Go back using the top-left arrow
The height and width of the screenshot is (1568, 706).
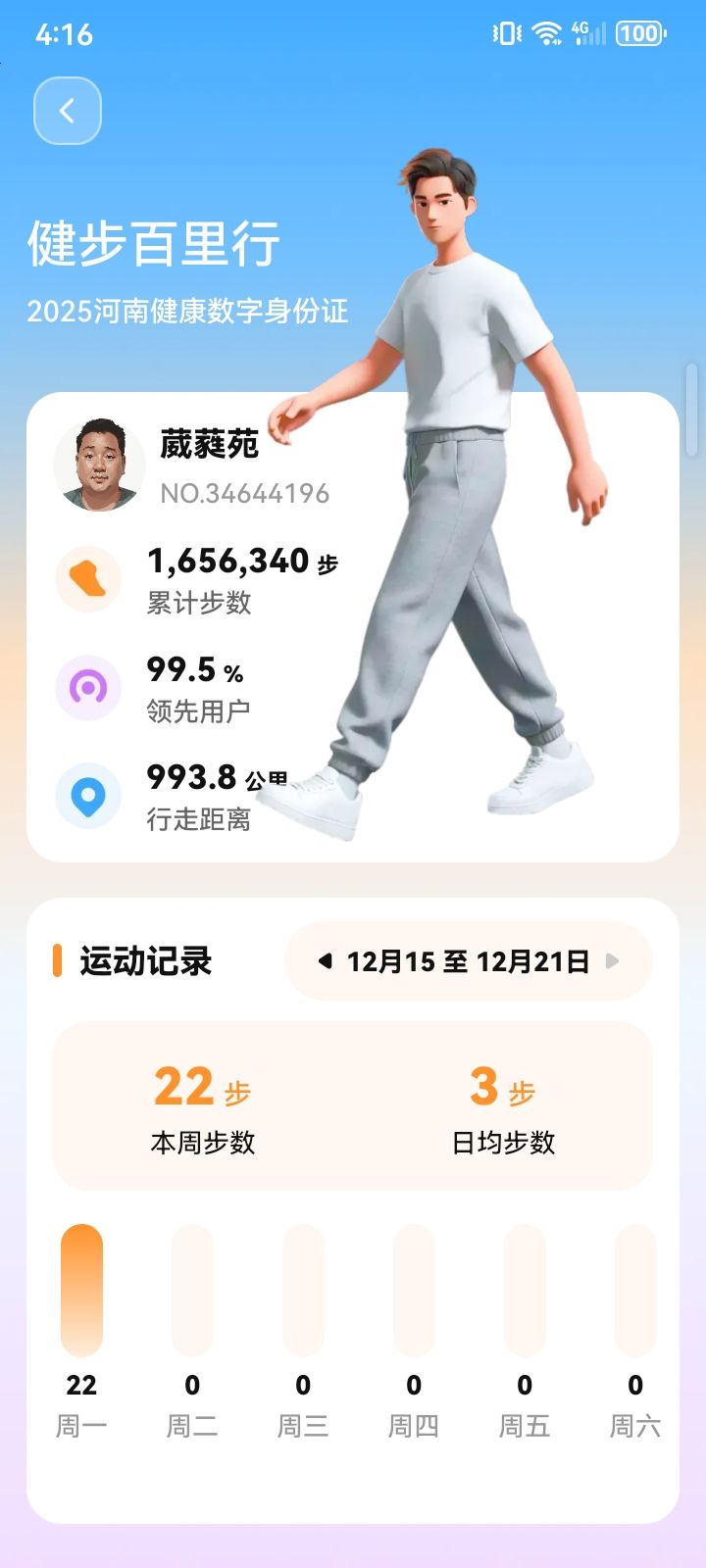coord(68,111)
